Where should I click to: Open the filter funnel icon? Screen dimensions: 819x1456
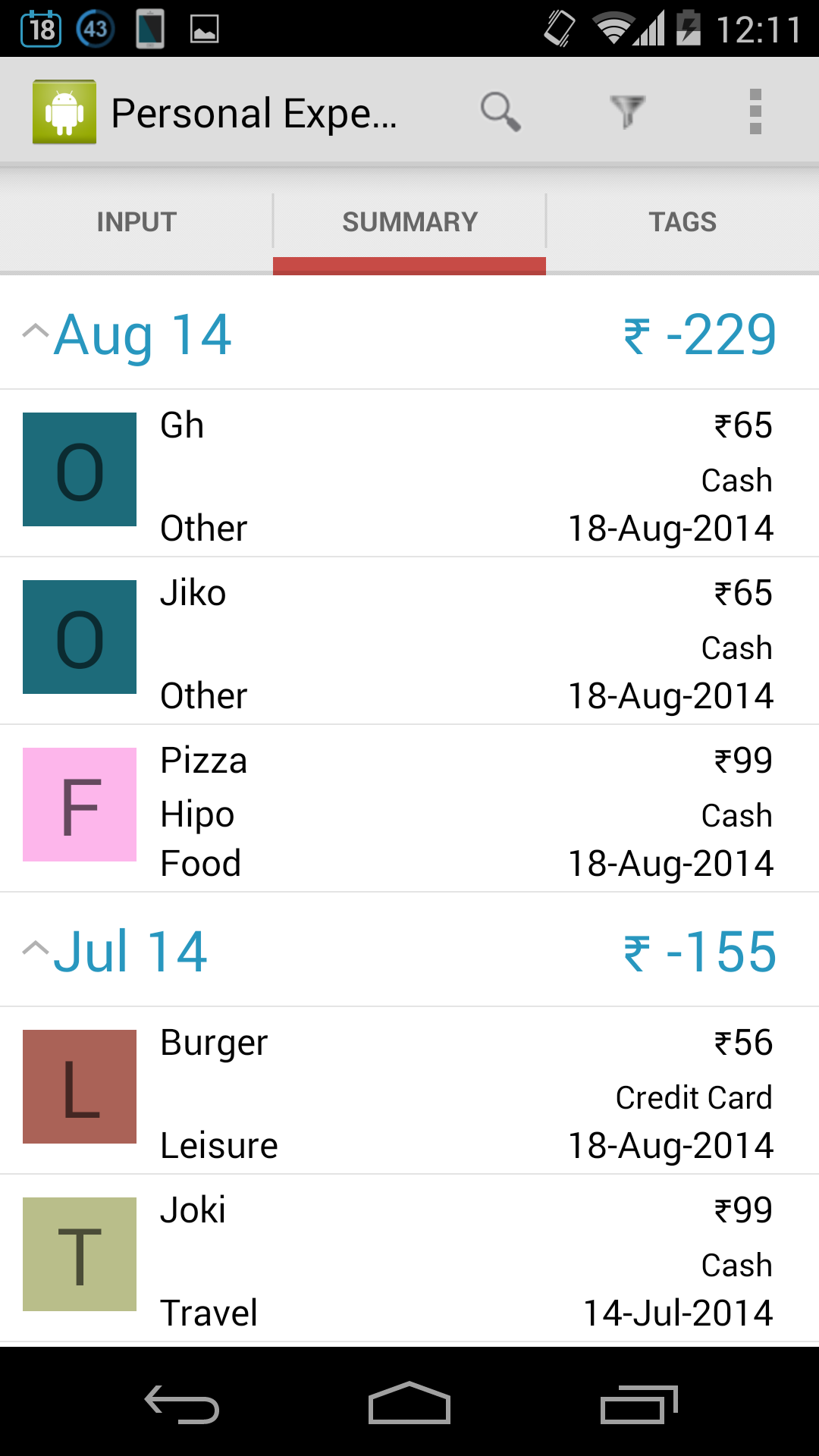point(627,112)
